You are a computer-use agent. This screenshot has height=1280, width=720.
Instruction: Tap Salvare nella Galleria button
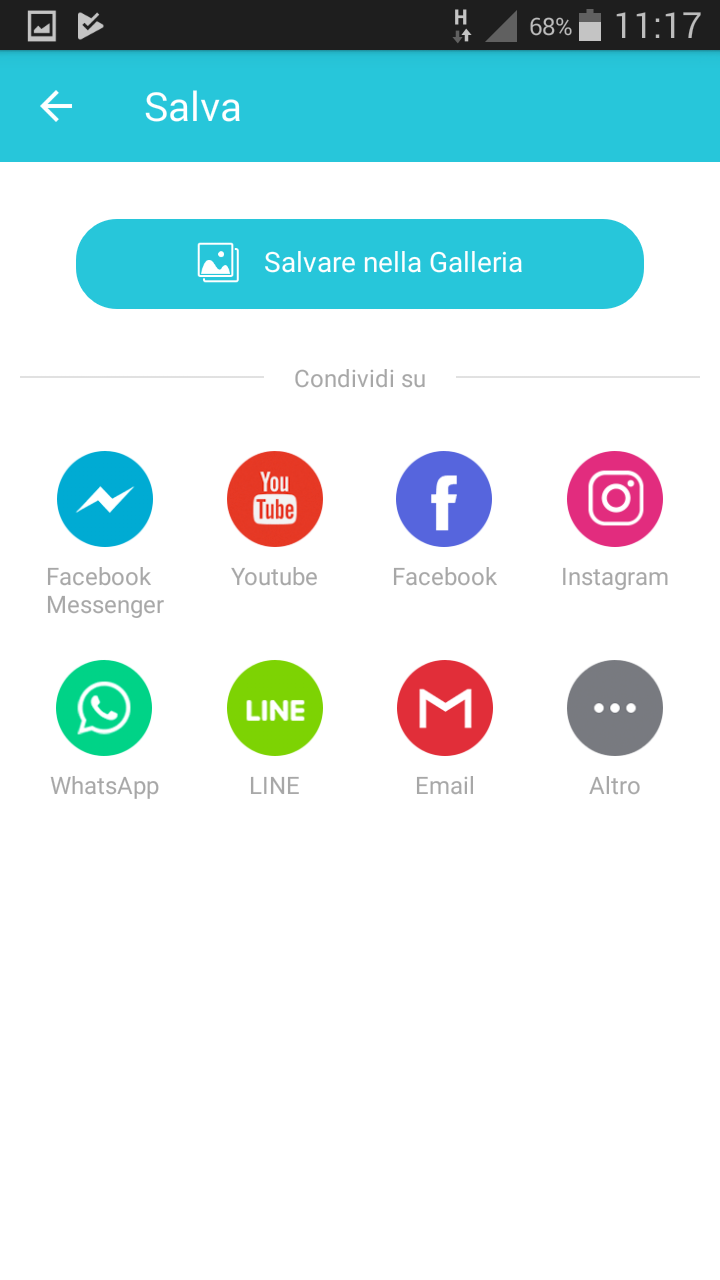[360, 264]
